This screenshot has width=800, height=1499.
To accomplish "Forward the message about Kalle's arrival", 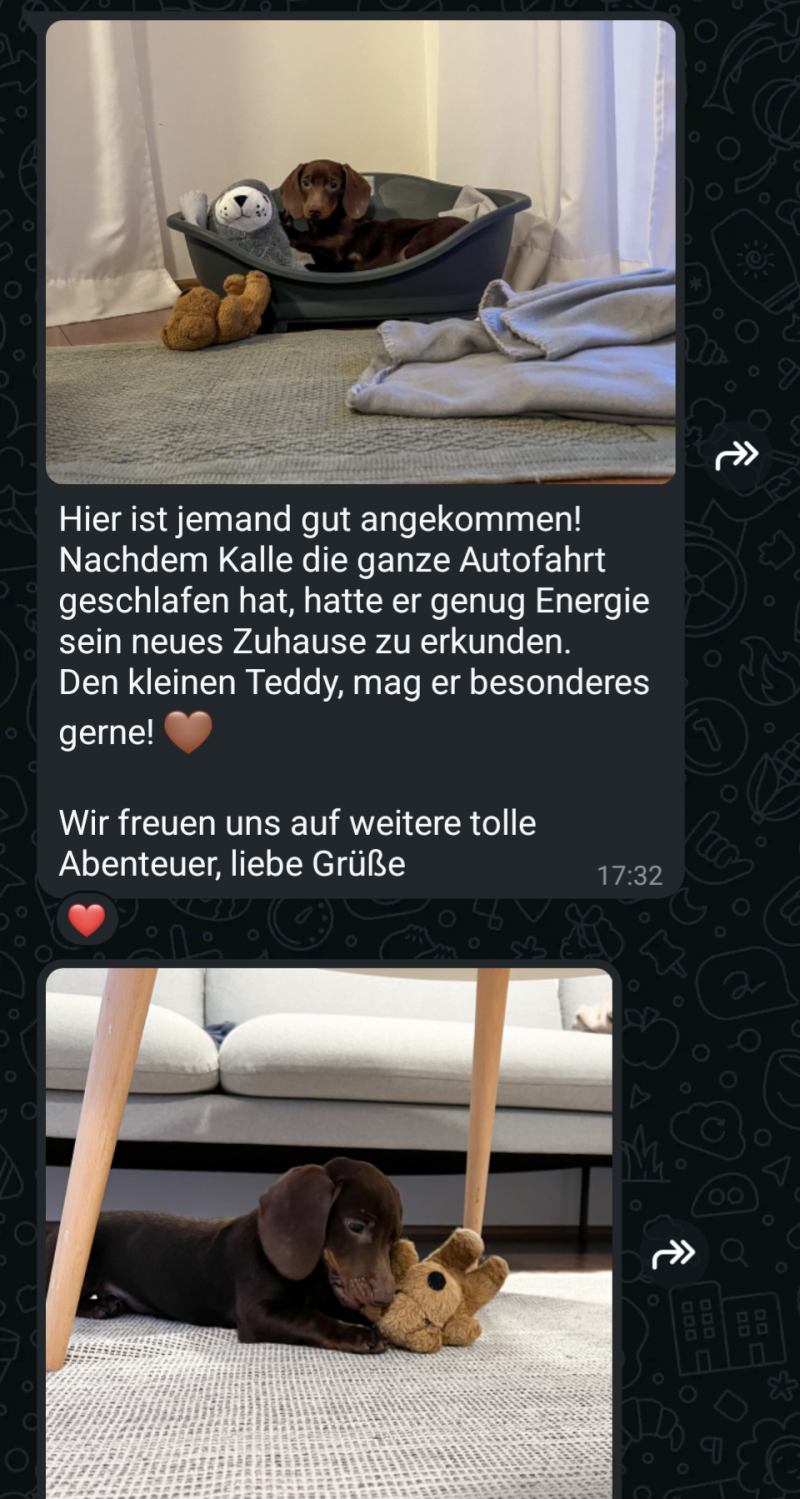I will point(737,456).
